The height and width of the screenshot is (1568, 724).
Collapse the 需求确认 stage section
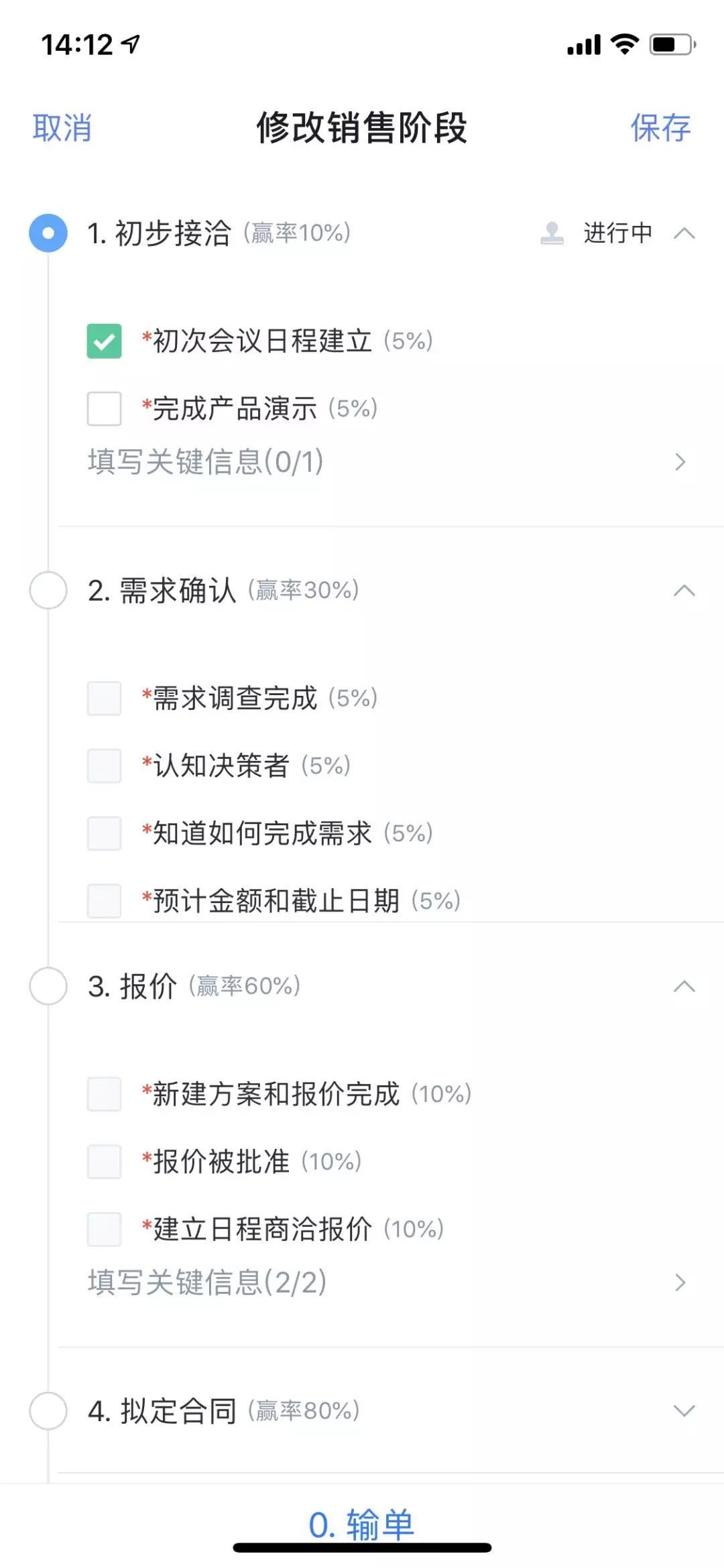pos(684,591)
